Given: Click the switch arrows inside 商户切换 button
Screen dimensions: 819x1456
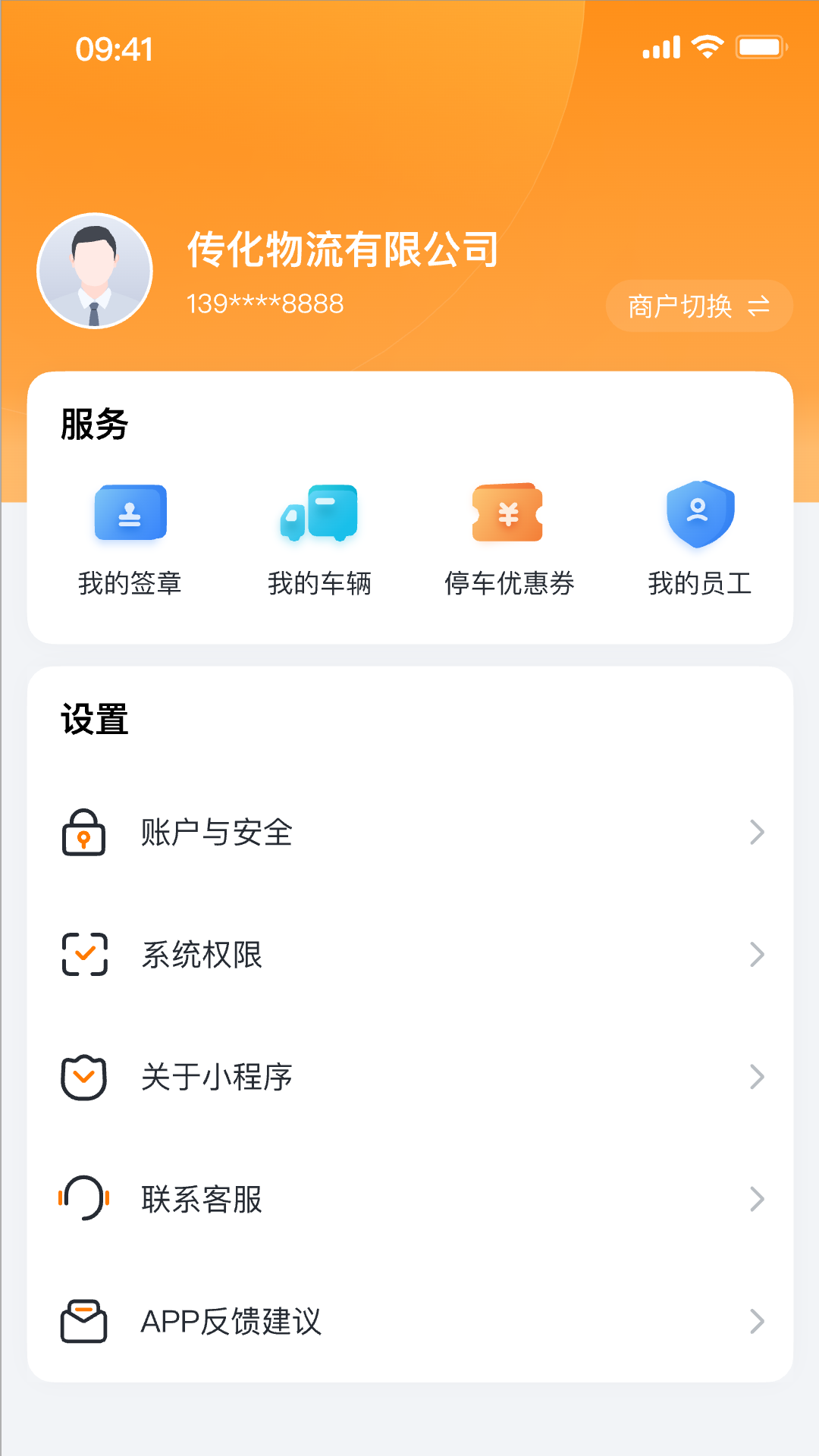Looking at the screenshot, I should click(x=757, y=306).
